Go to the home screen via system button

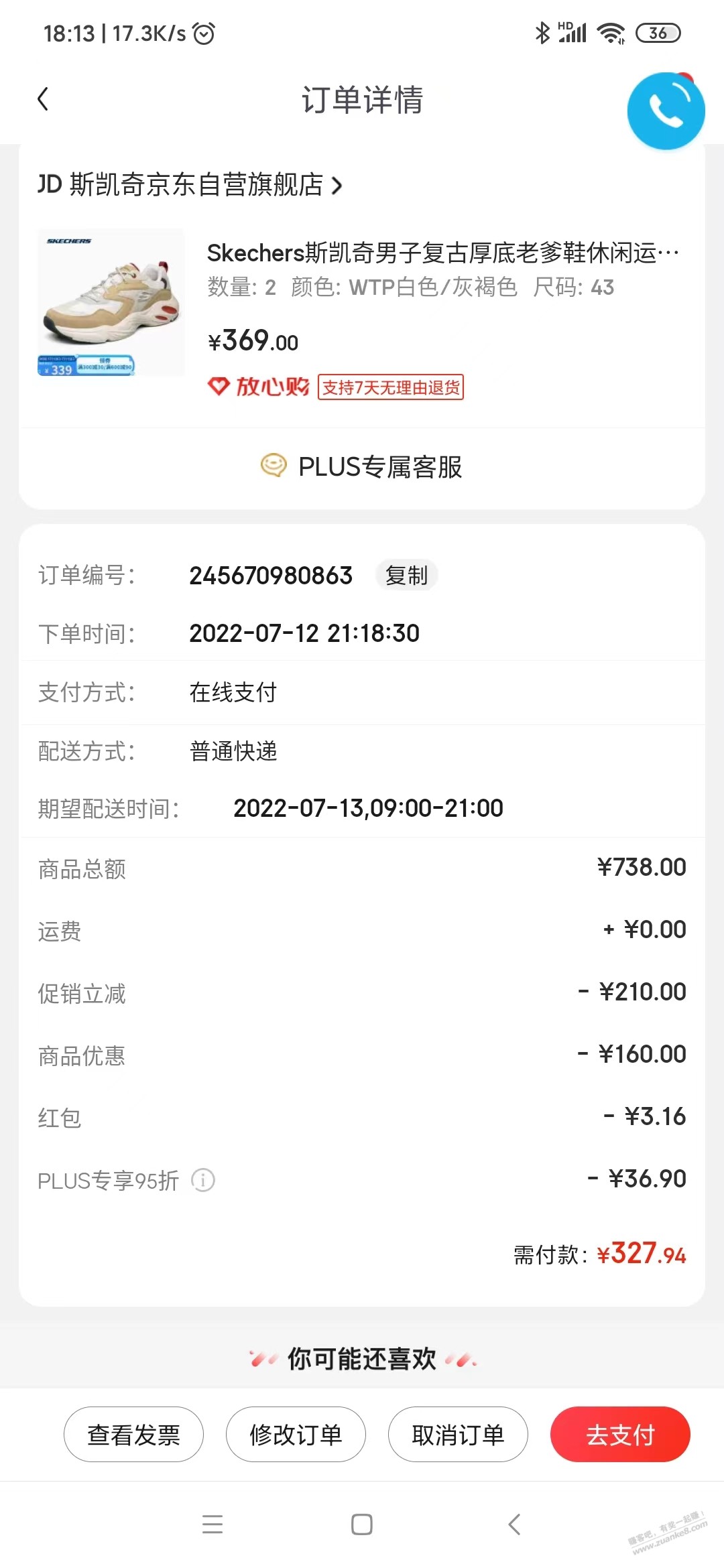click(362, 1524)
